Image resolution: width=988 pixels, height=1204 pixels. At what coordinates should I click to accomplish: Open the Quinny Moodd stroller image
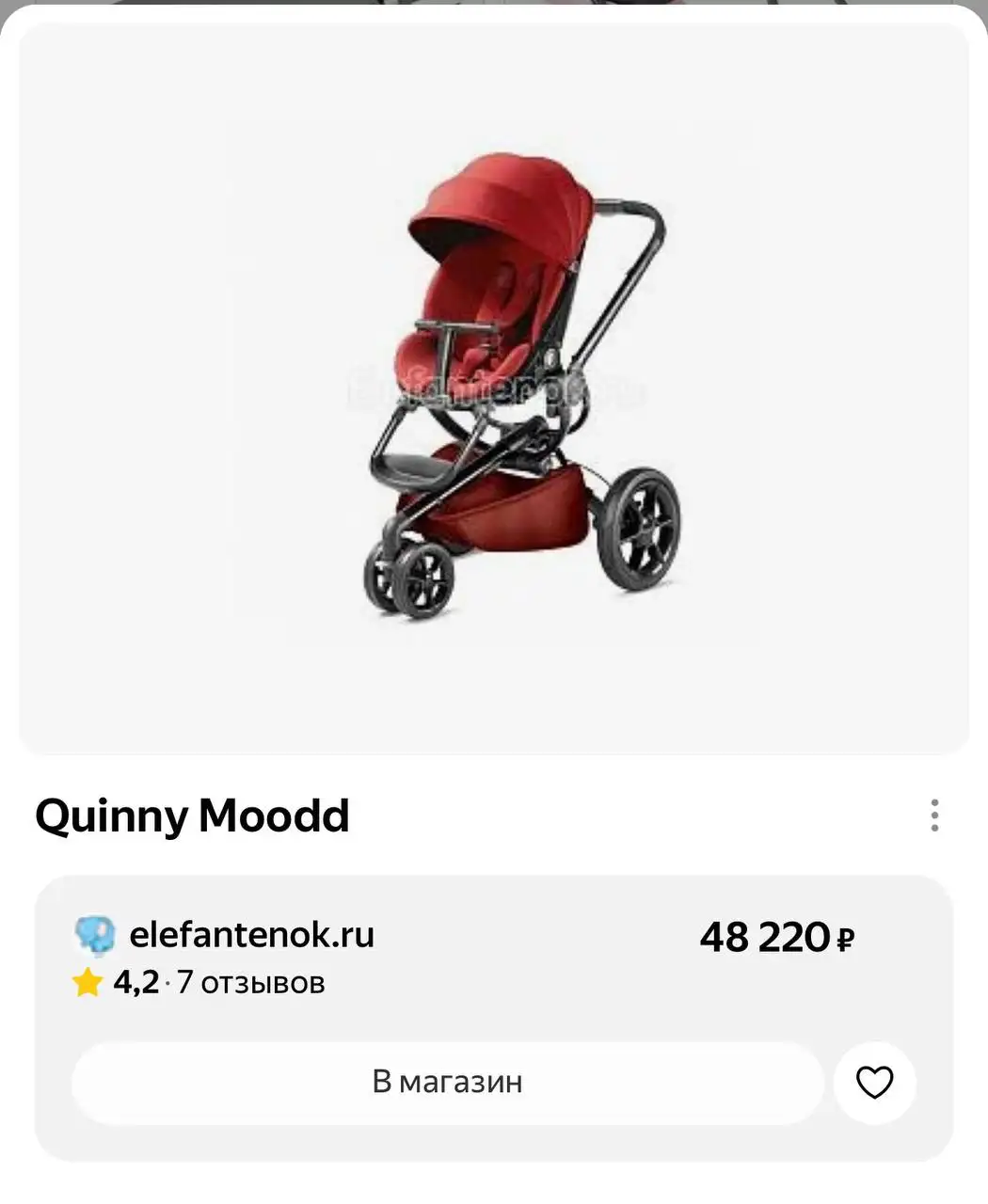click(494, 388)
